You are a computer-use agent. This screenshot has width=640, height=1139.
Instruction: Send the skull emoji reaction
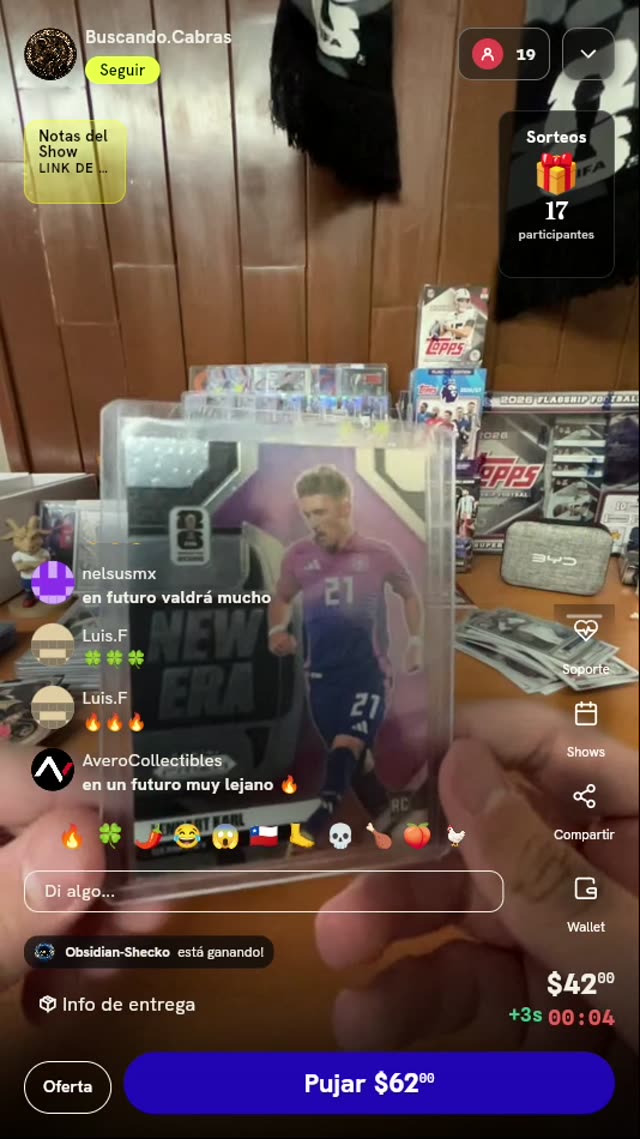tap(339, 836)
